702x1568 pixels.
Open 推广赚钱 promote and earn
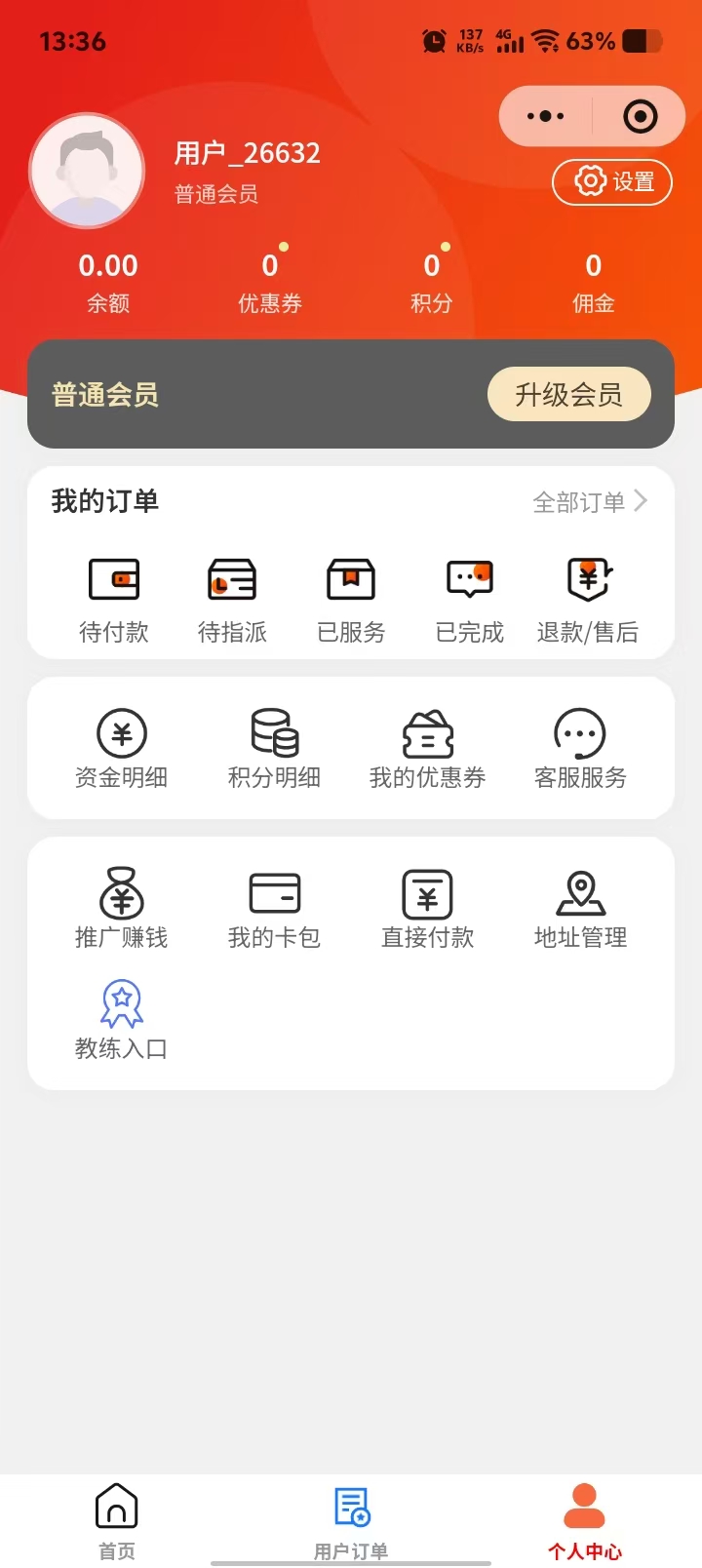pyautogui.click(x=122, y=909)
